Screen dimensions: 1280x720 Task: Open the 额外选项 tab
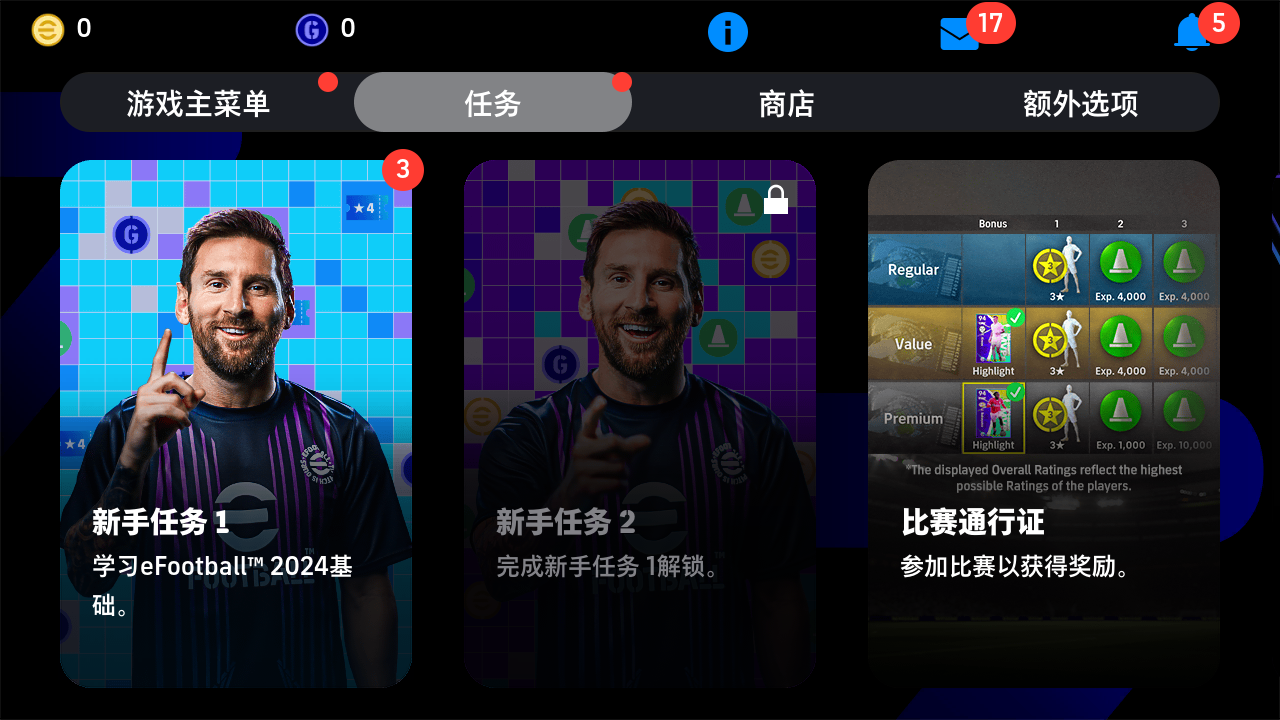1080,103
